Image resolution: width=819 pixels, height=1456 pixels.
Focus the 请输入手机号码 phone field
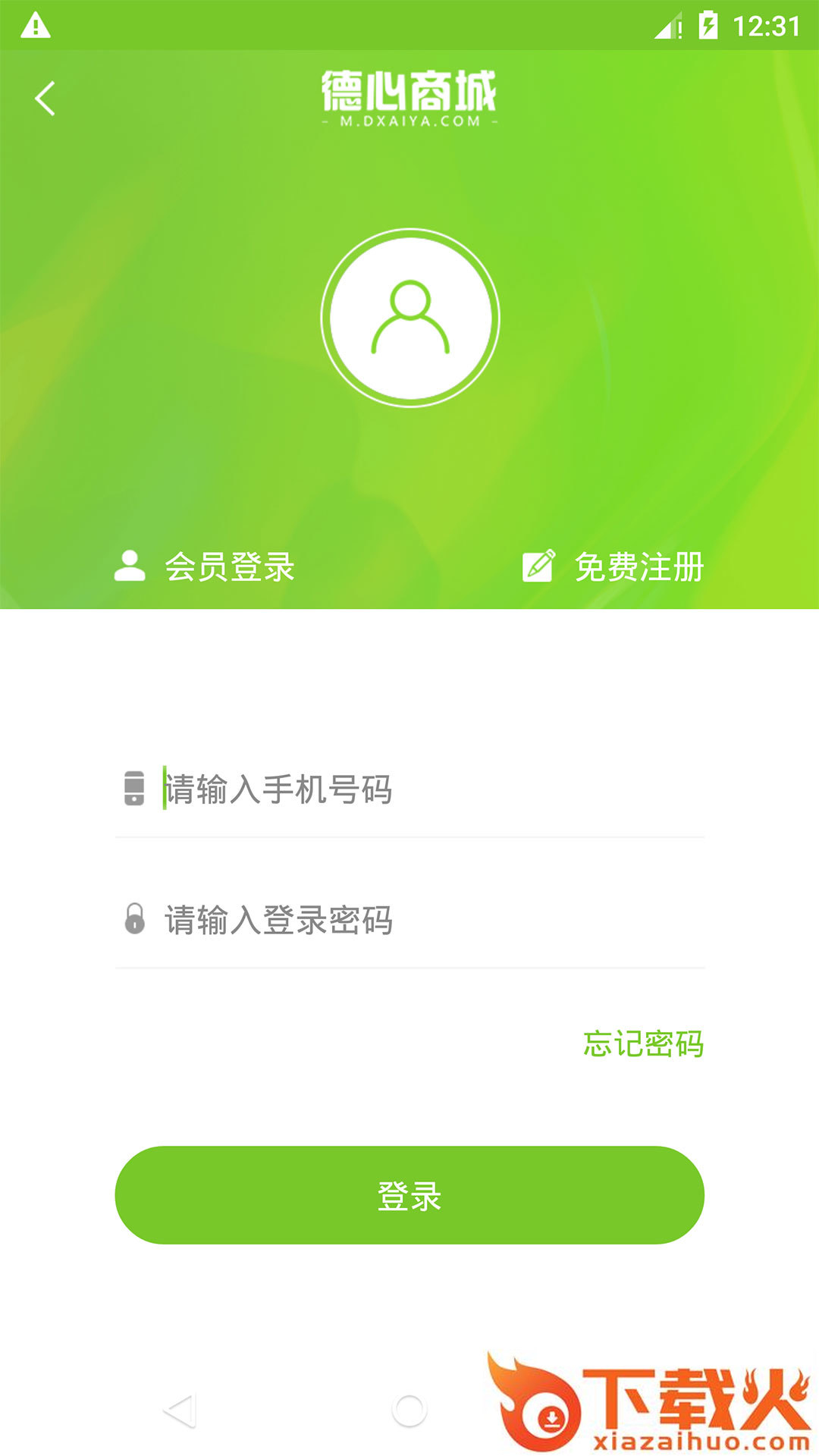pyautogui.click(x=425, y=789)
